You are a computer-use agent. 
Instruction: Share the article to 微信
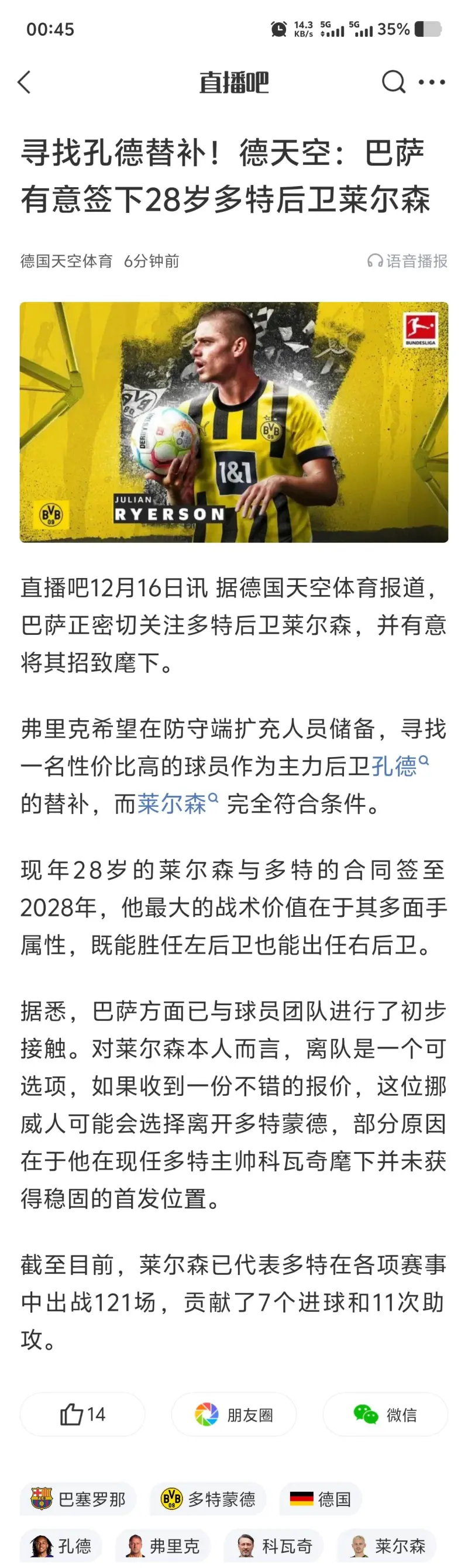(x=386, y=1414)
